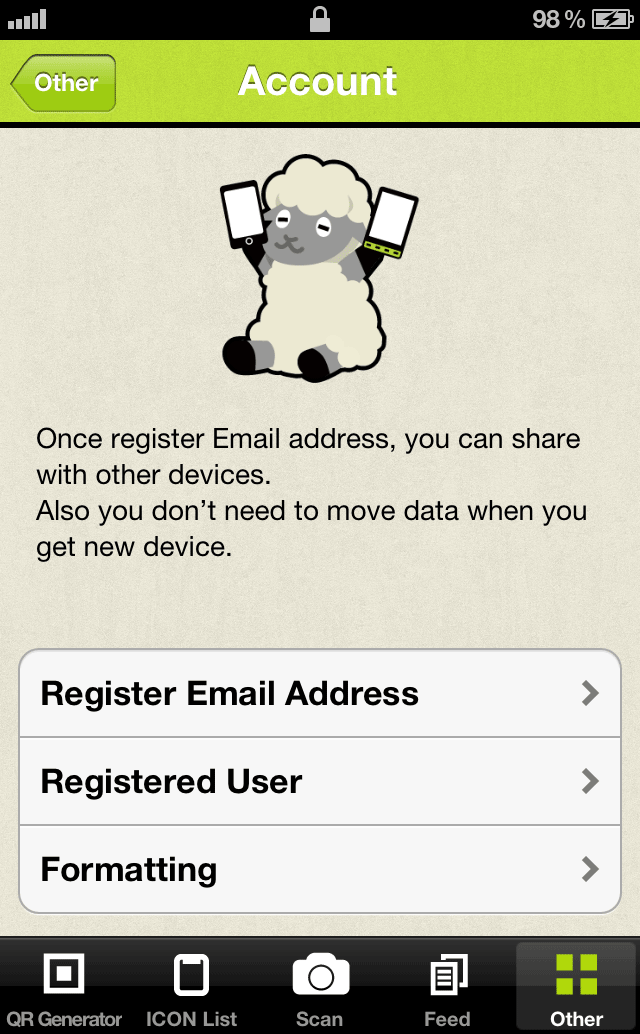
Task: Open the Registered User row
Action: 320,781
